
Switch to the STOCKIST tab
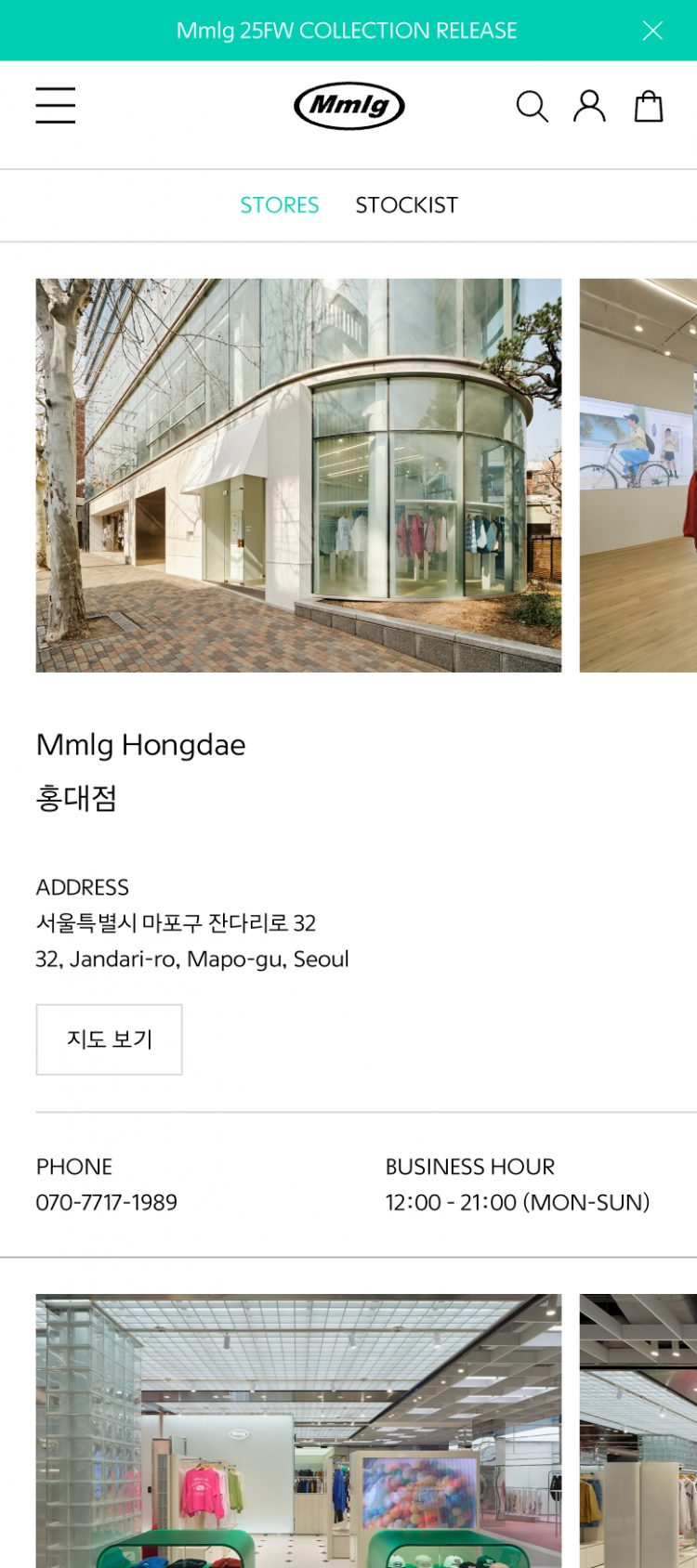(x=406, y=205)
